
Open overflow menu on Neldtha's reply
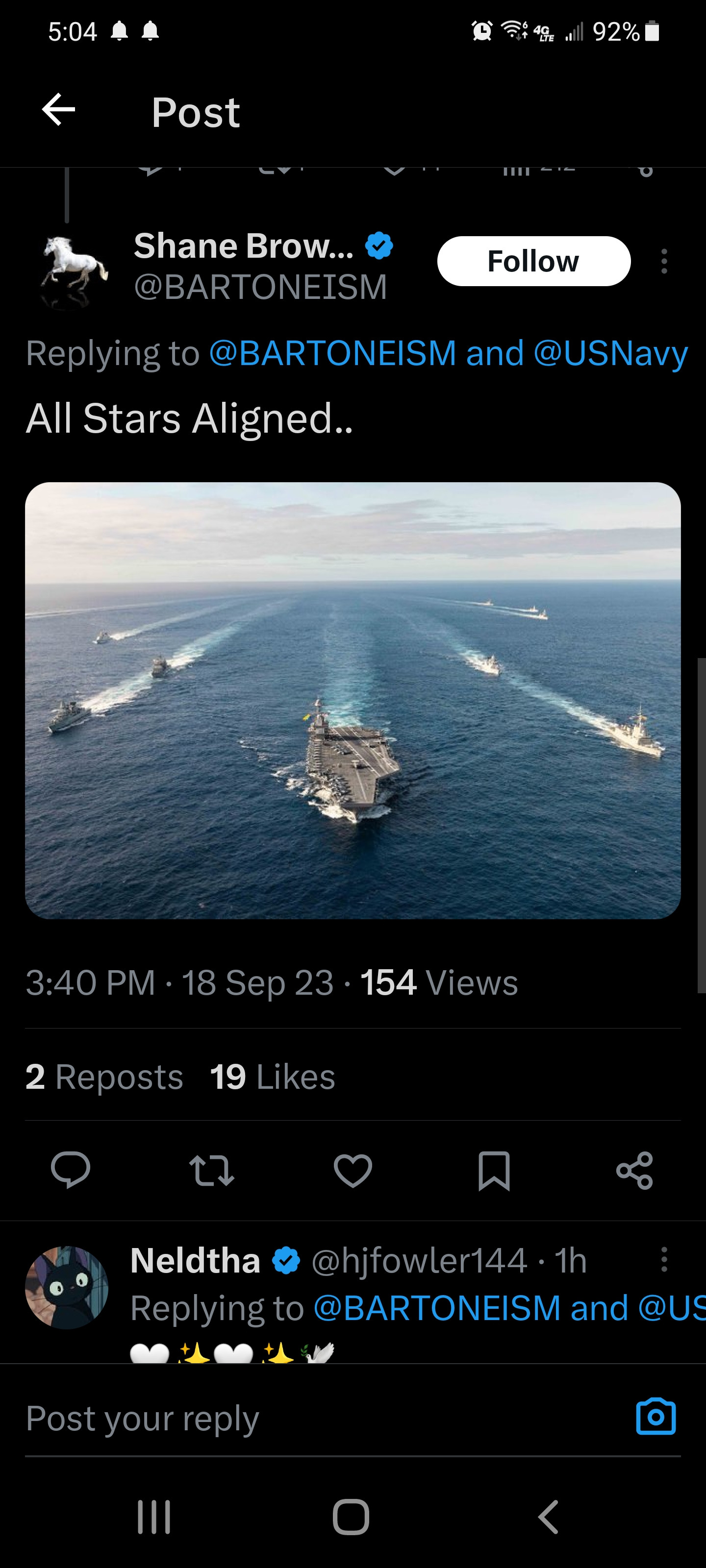(664, 1259)
